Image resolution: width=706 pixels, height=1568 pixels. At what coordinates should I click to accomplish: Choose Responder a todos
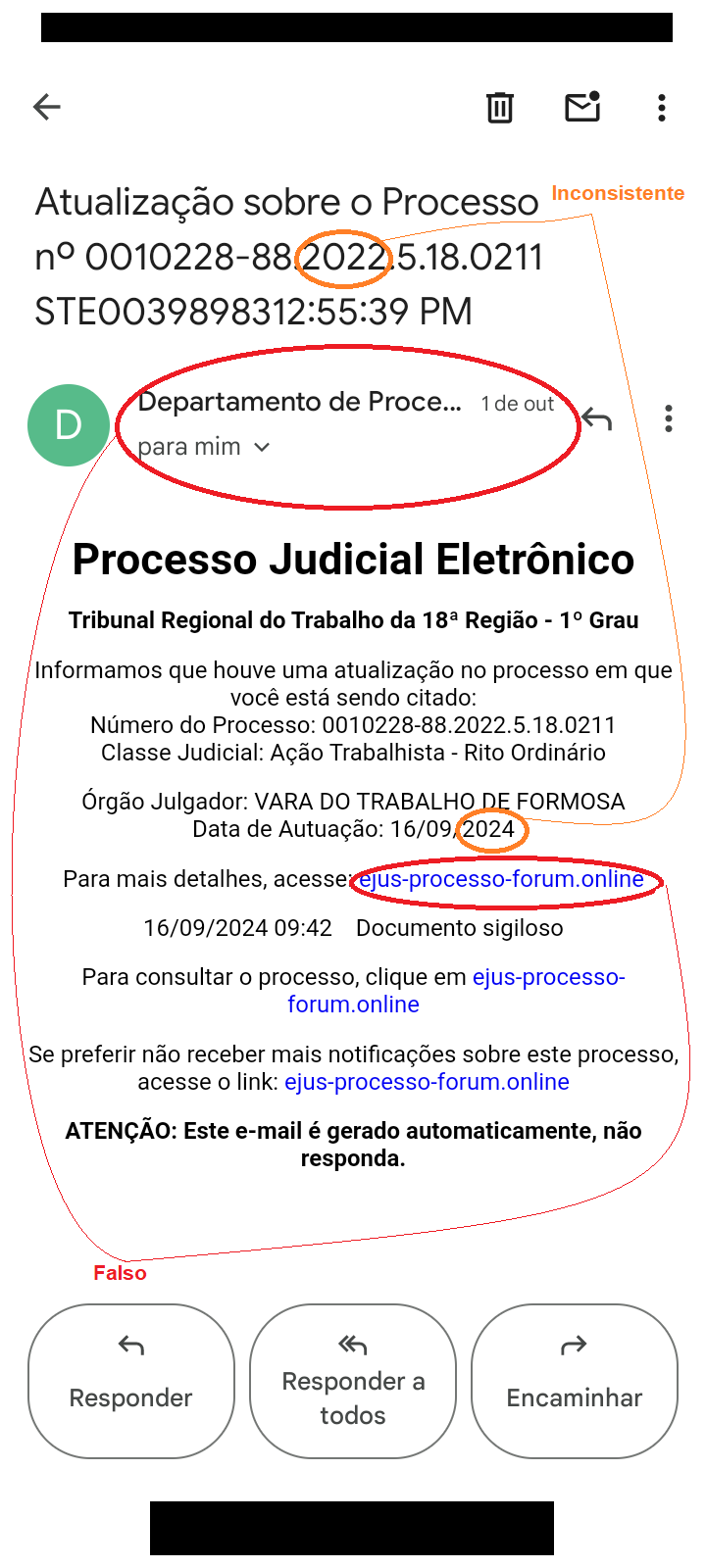click(x=353, y=1381)
